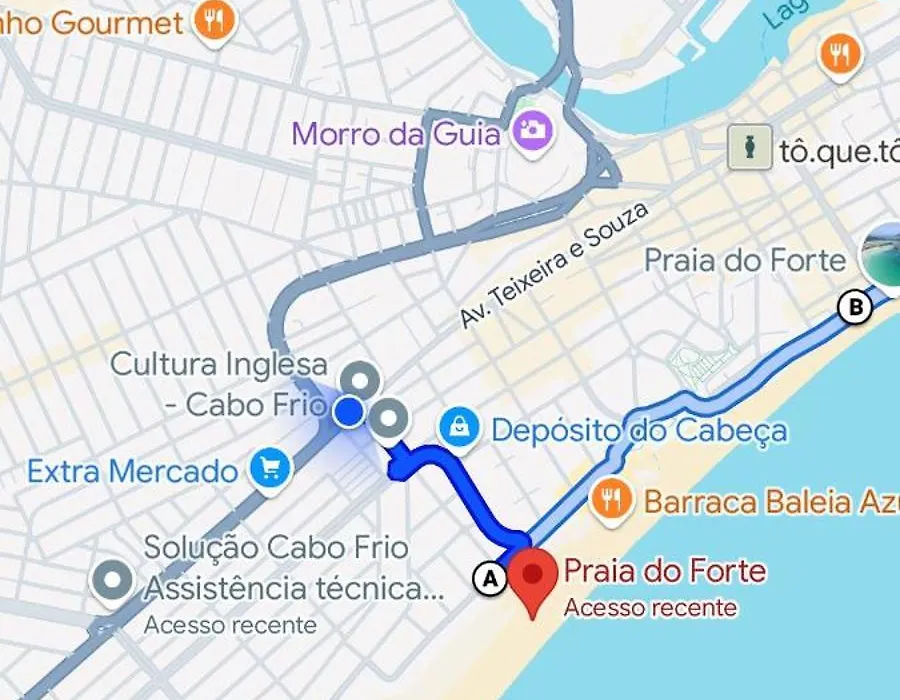Select the Gourmet restaurant pin
Image resolution: width=900 pixels, height=700 pixels.
click(x=214, y=20)
